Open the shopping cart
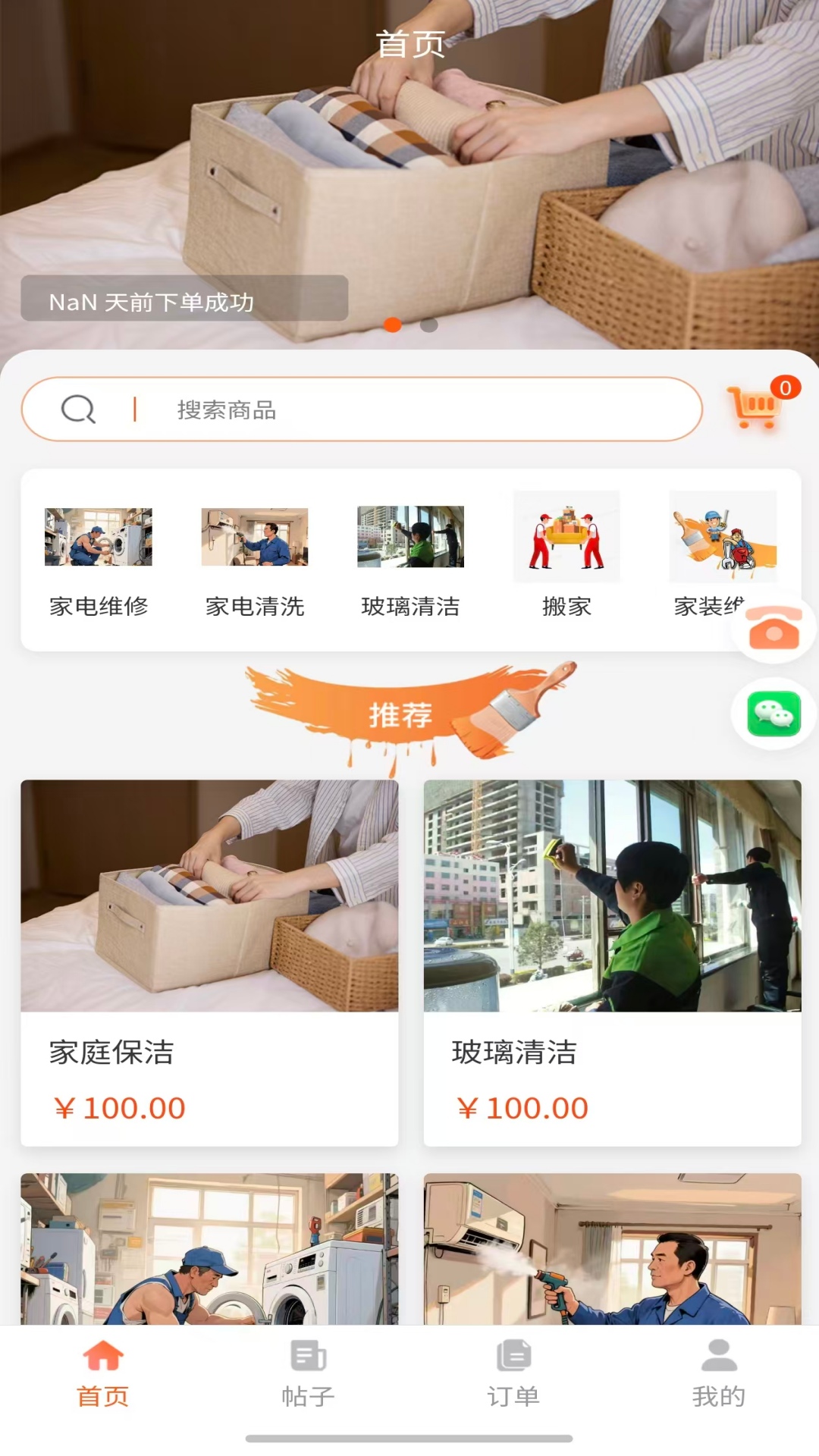This screenshot has width=819, height=1456. 755,408
